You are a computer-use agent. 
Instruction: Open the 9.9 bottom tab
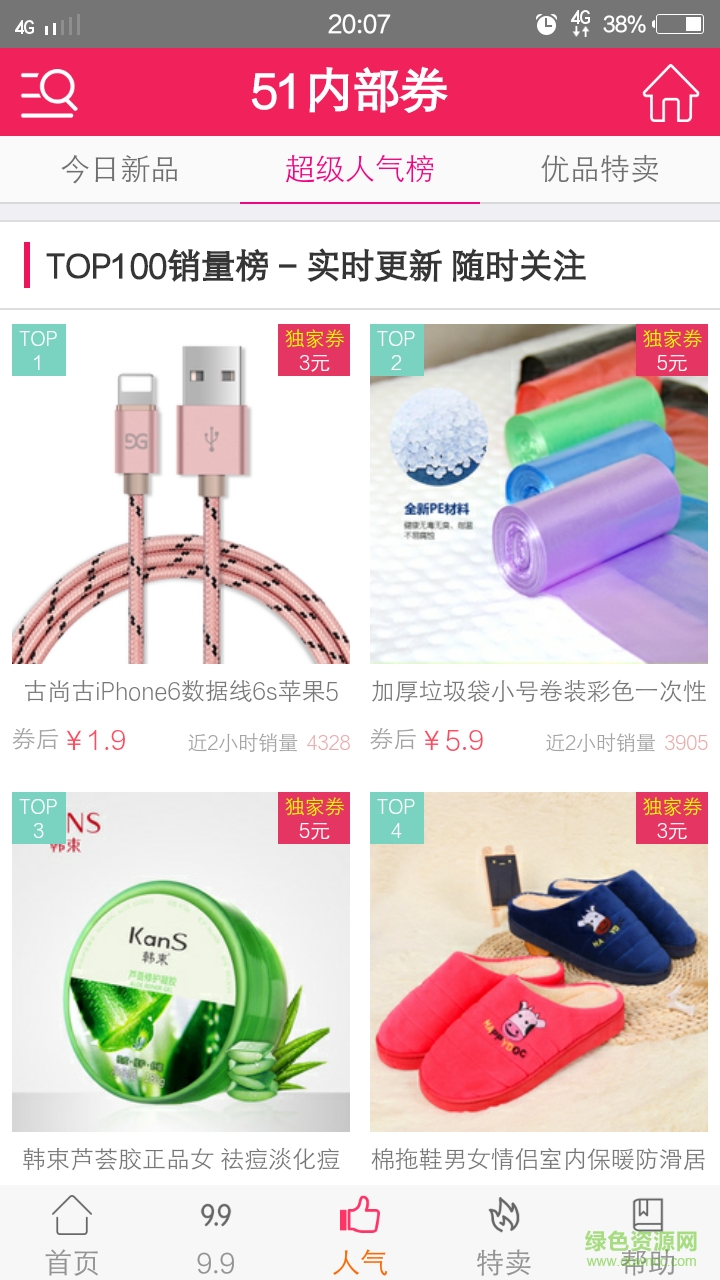click(216, 1235)
